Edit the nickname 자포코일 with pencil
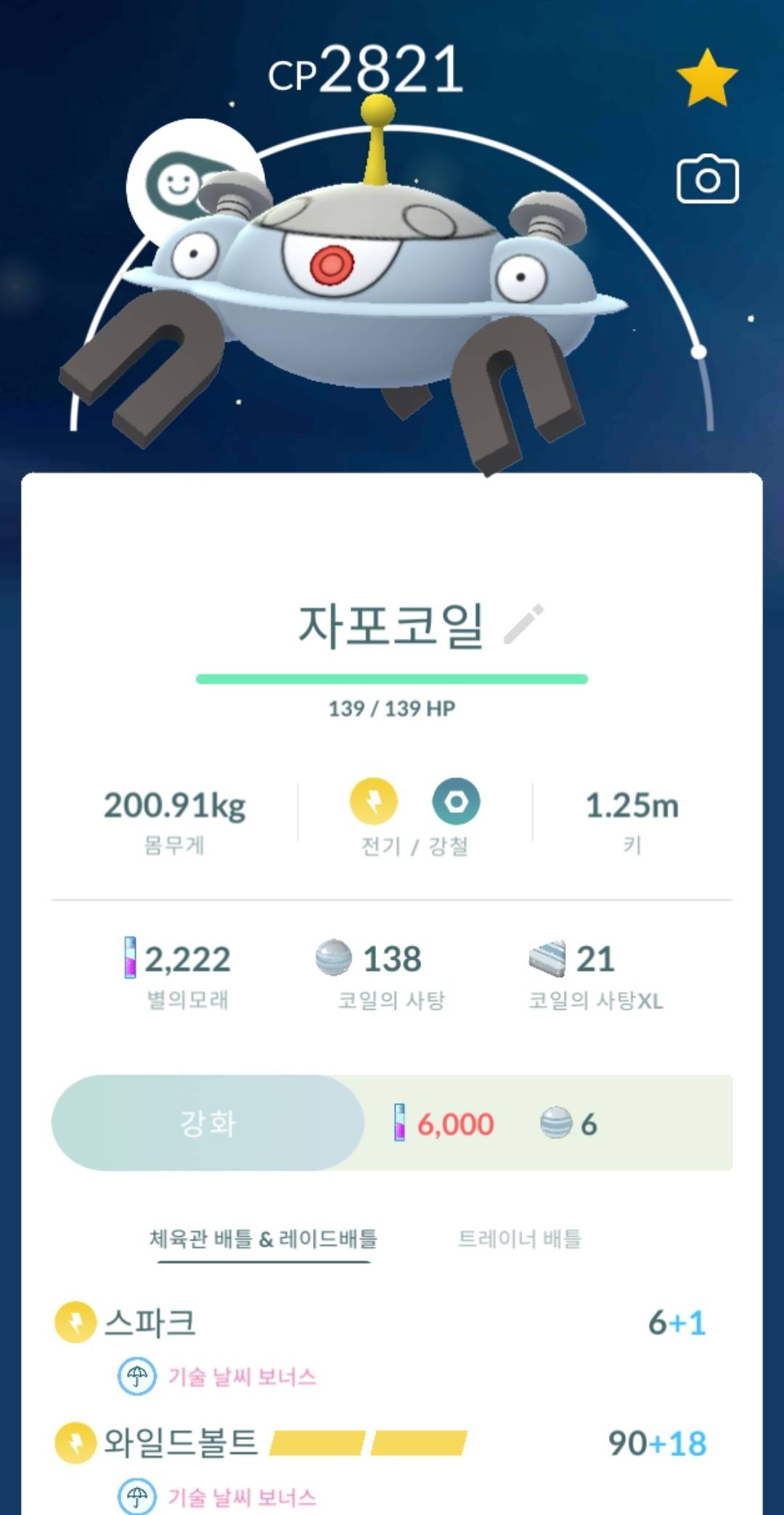The height and width of the screenshot is (1515, 784). click(523, 625)
